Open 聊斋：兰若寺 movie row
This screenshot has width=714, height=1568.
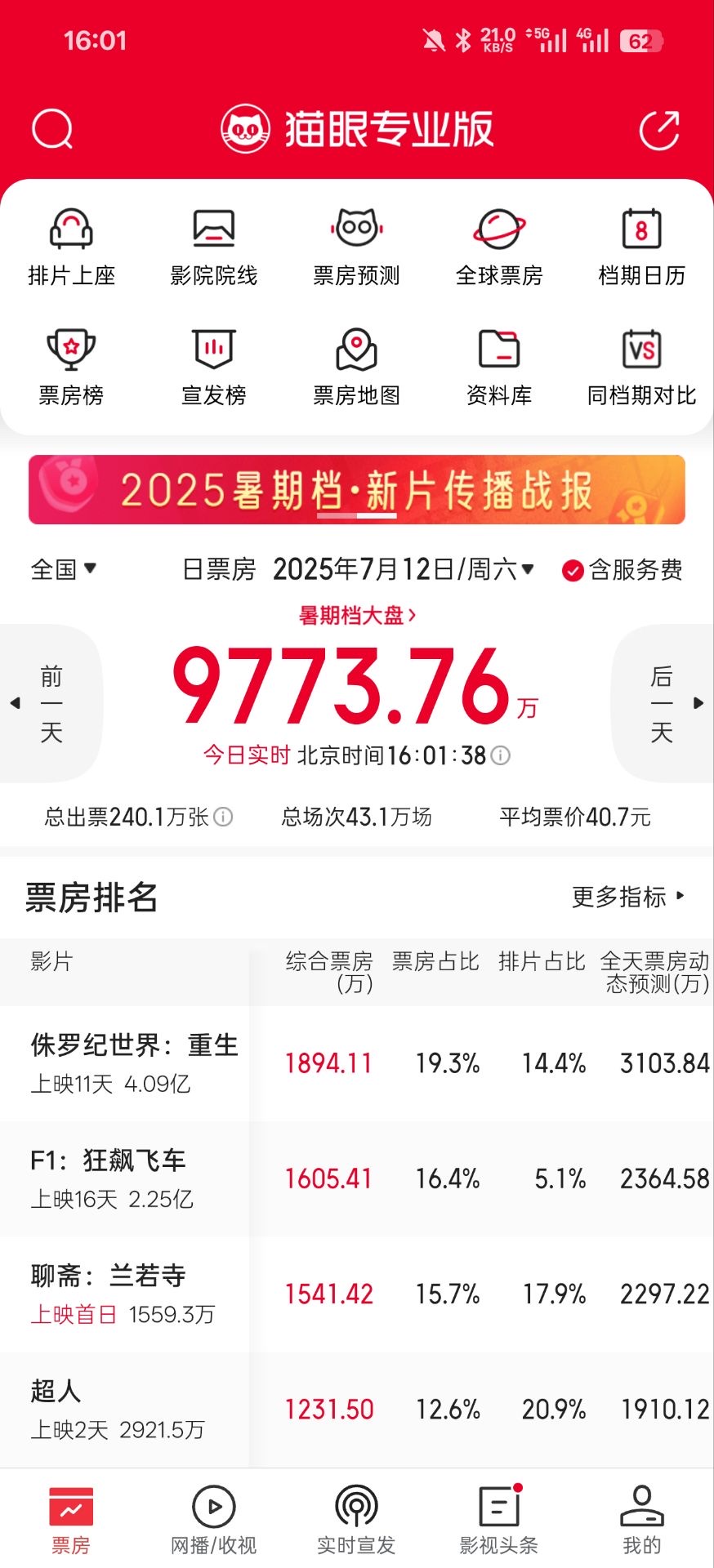coord(123,1293)
